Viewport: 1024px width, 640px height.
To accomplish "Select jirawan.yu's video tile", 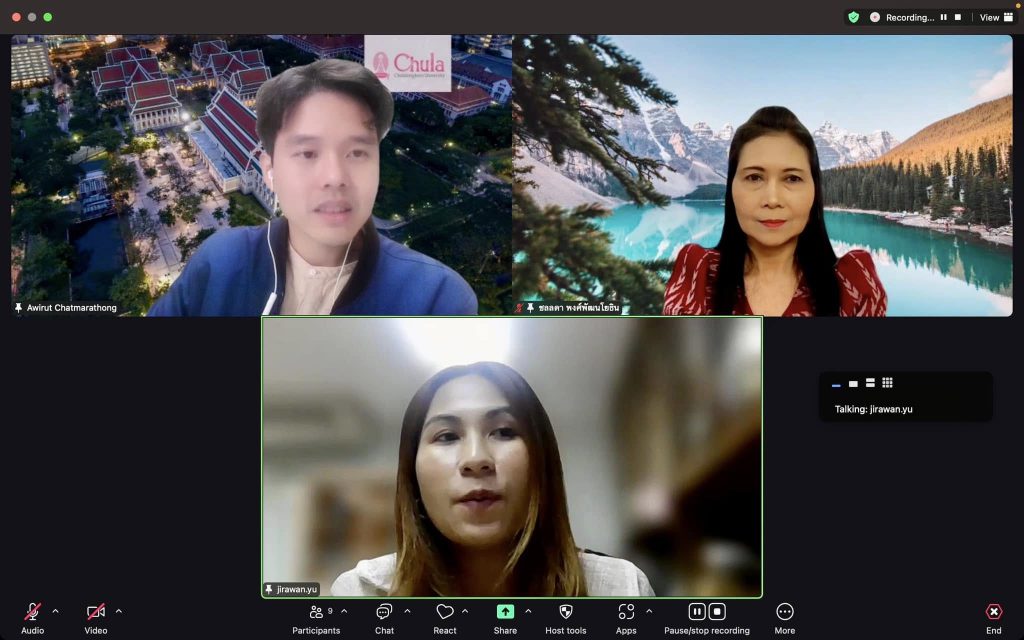I will tap(511, 457).
